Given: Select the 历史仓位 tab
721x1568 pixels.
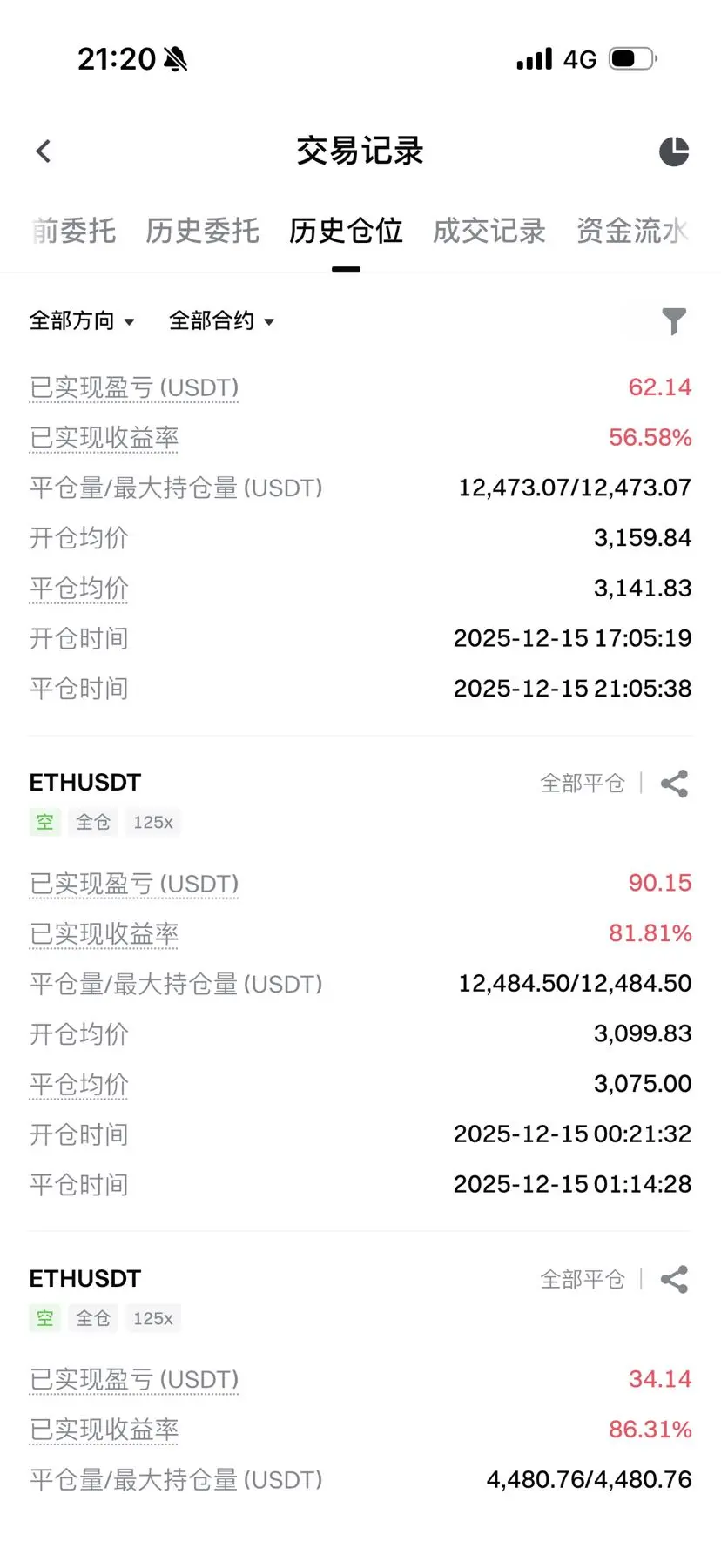Looking at the screenshot, I should [x=346, y=231].
